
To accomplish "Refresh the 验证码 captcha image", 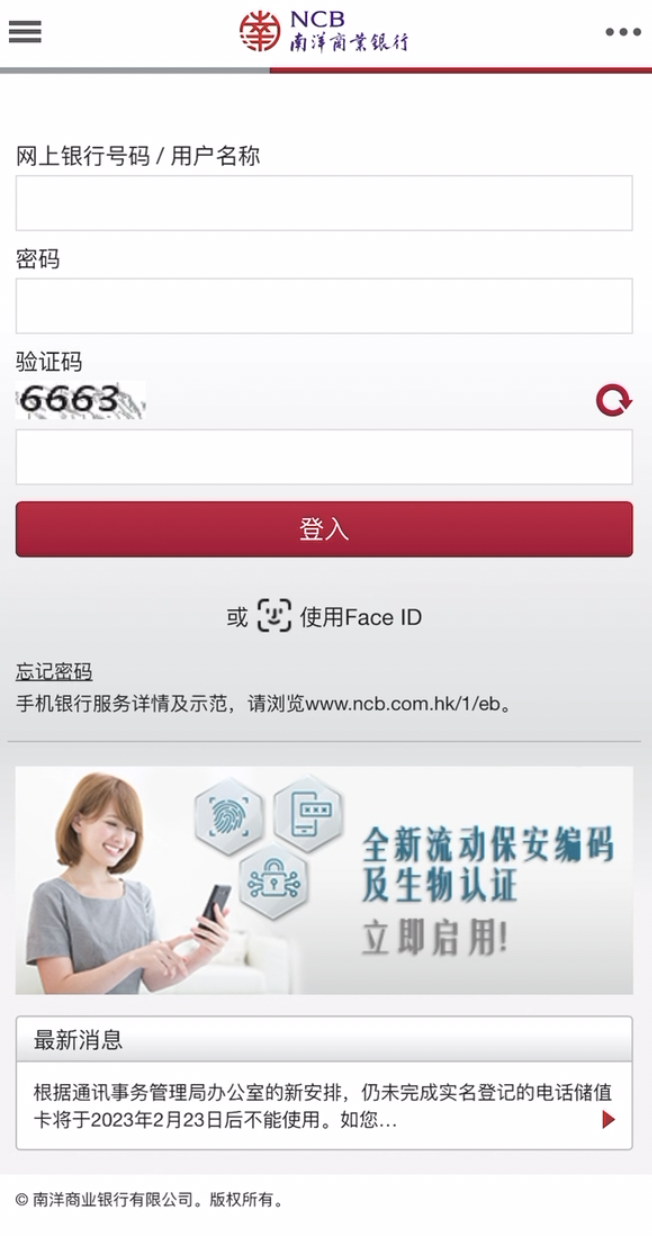I will coord(614,400).
